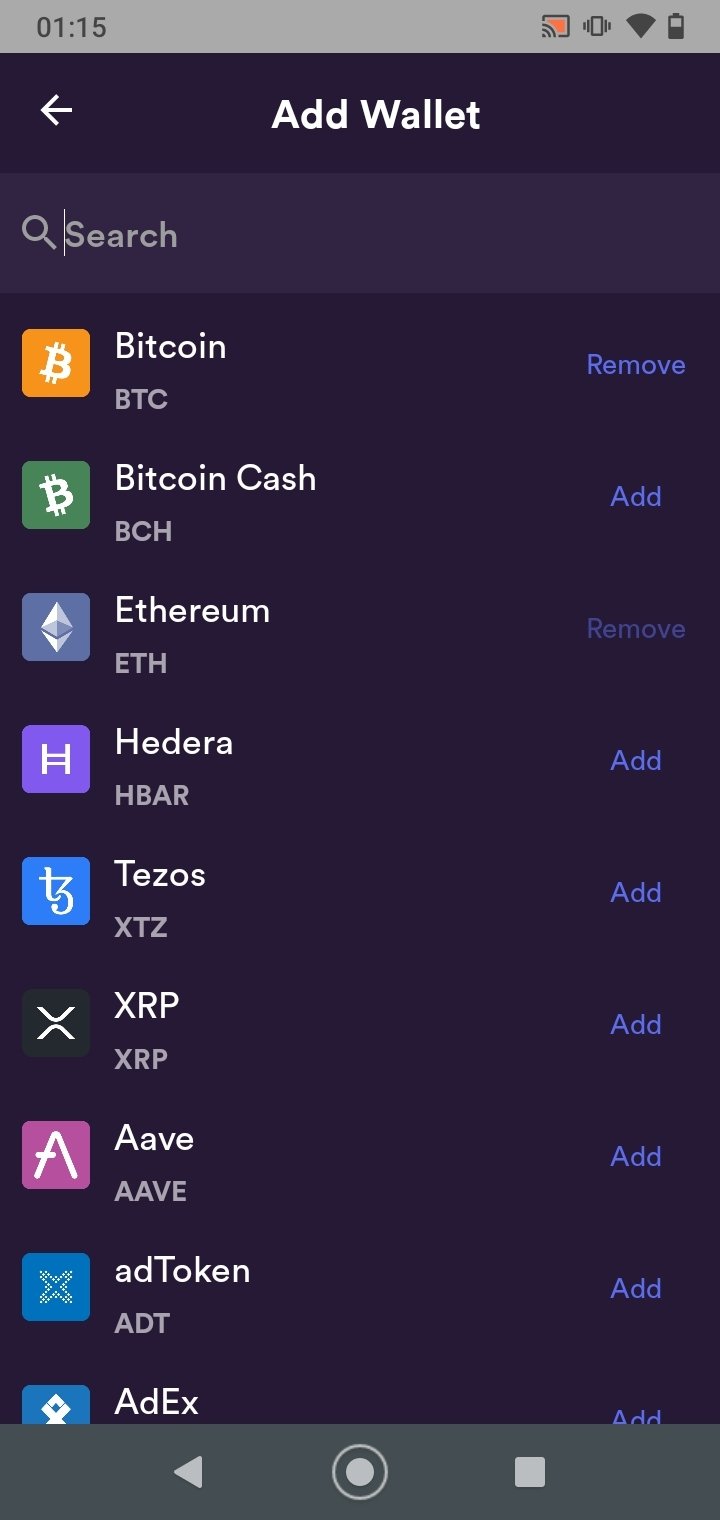Remove the Bitcoin wallet
720x1520 pixels.
pos(636,365)
